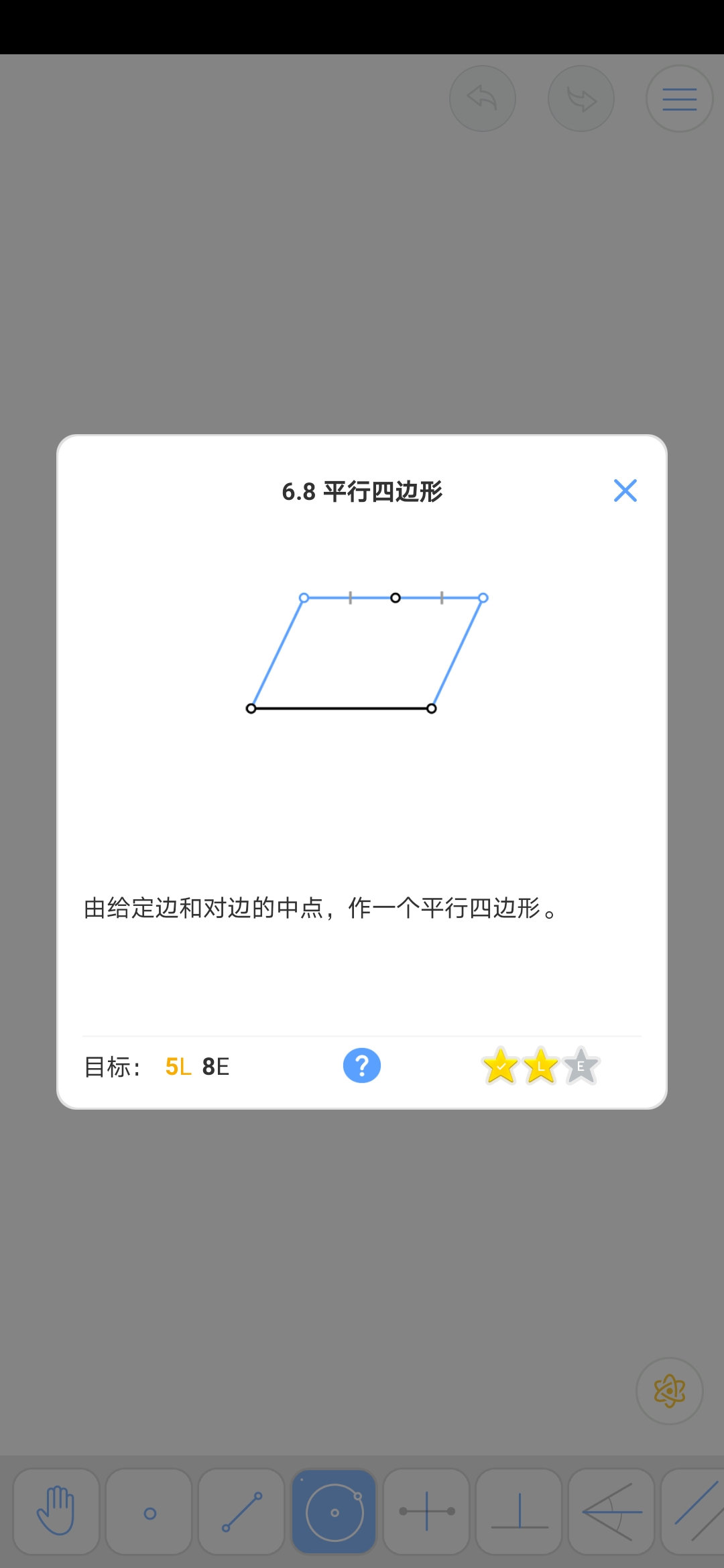The width and height of the screenshot is (724, 1568).
Task: Redo the construction step
Action: [581, 99]
